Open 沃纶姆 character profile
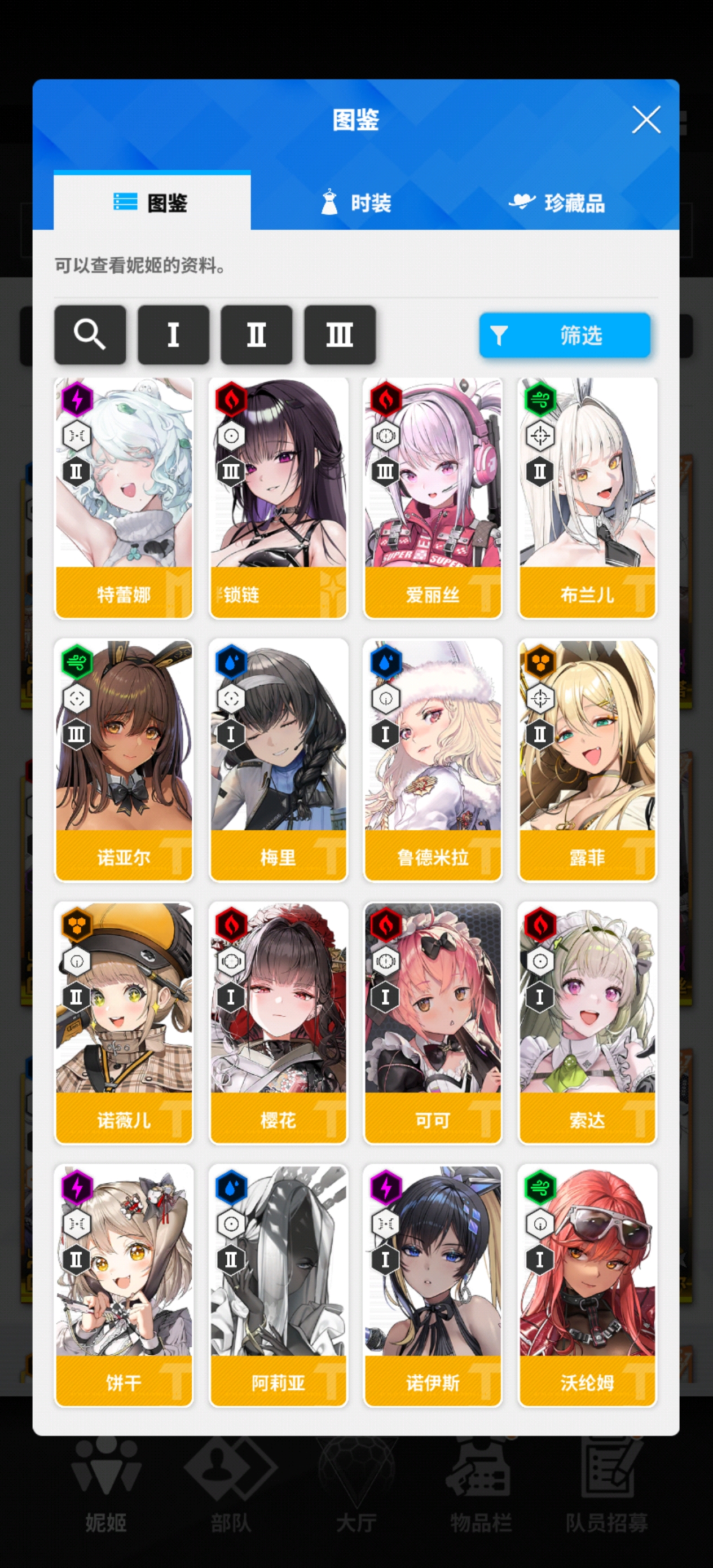 click(587, 1285)
